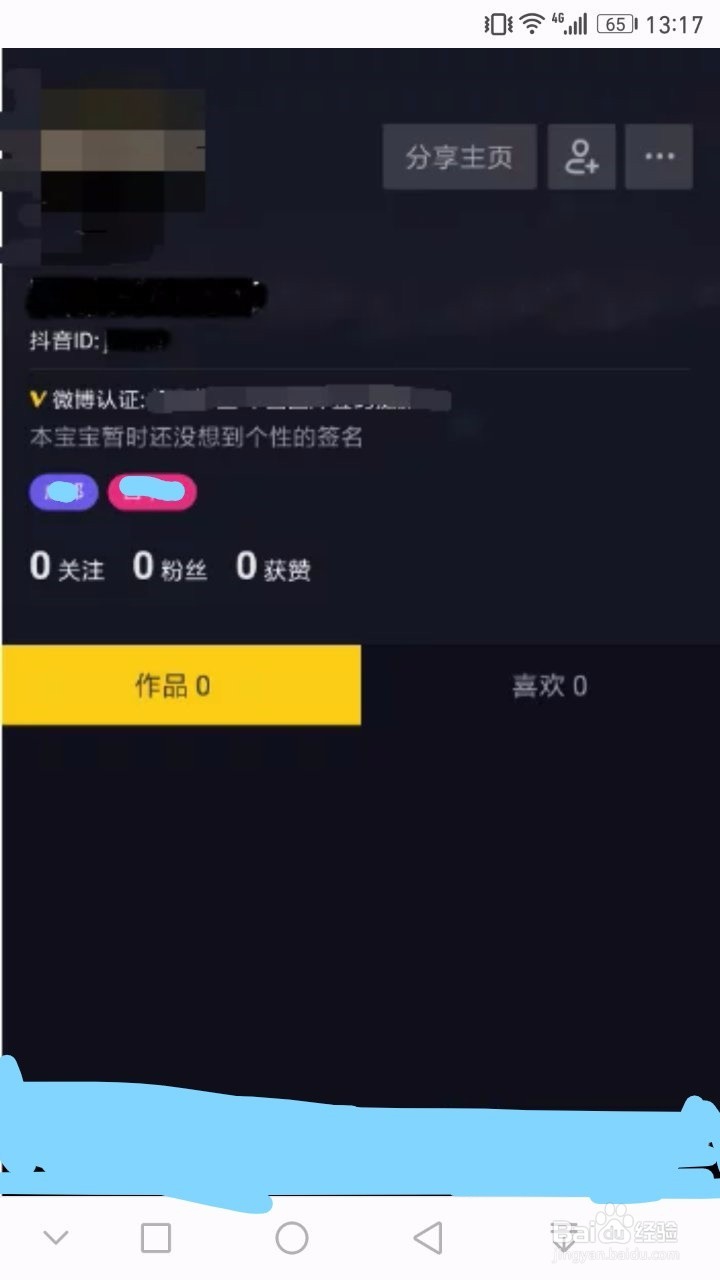Switch to the 喜欢 tab
Screen dimensions: 720x1280
548,685
